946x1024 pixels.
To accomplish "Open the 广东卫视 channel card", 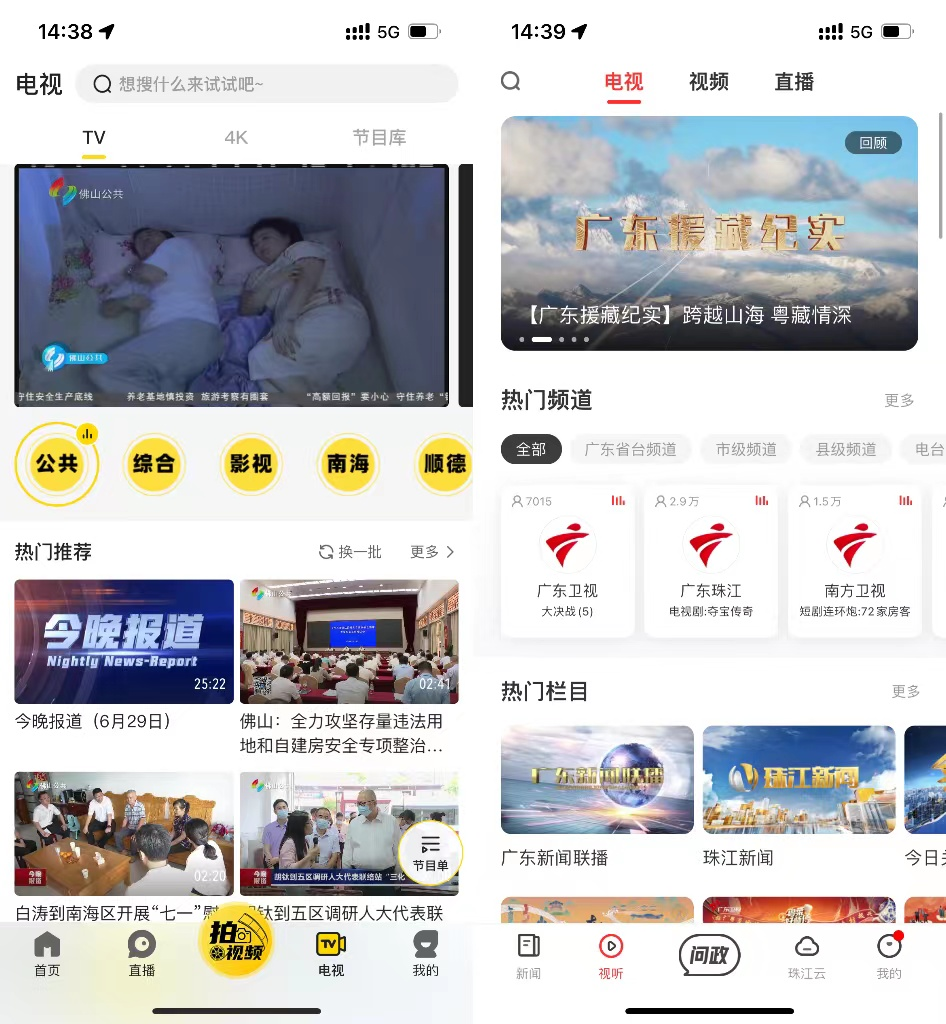I will (x=567, y=560).
